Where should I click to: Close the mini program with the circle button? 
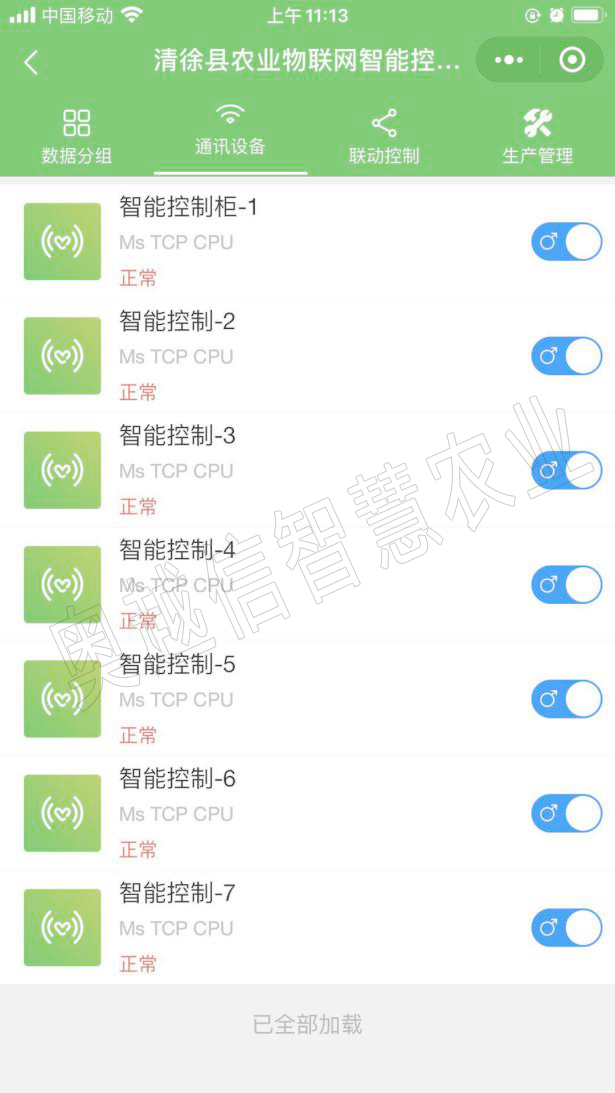(572, 60)
